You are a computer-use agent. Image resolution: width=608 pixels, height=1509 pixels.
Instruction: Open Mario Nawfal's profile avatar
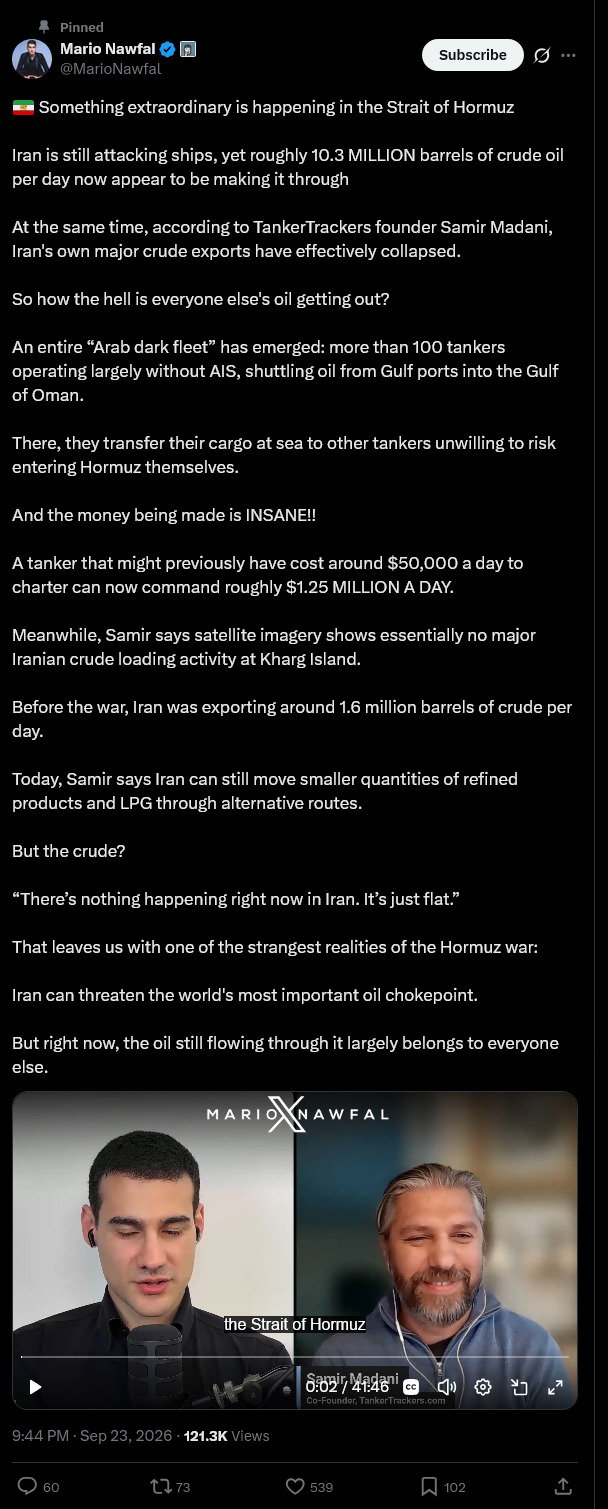point(32,59)
